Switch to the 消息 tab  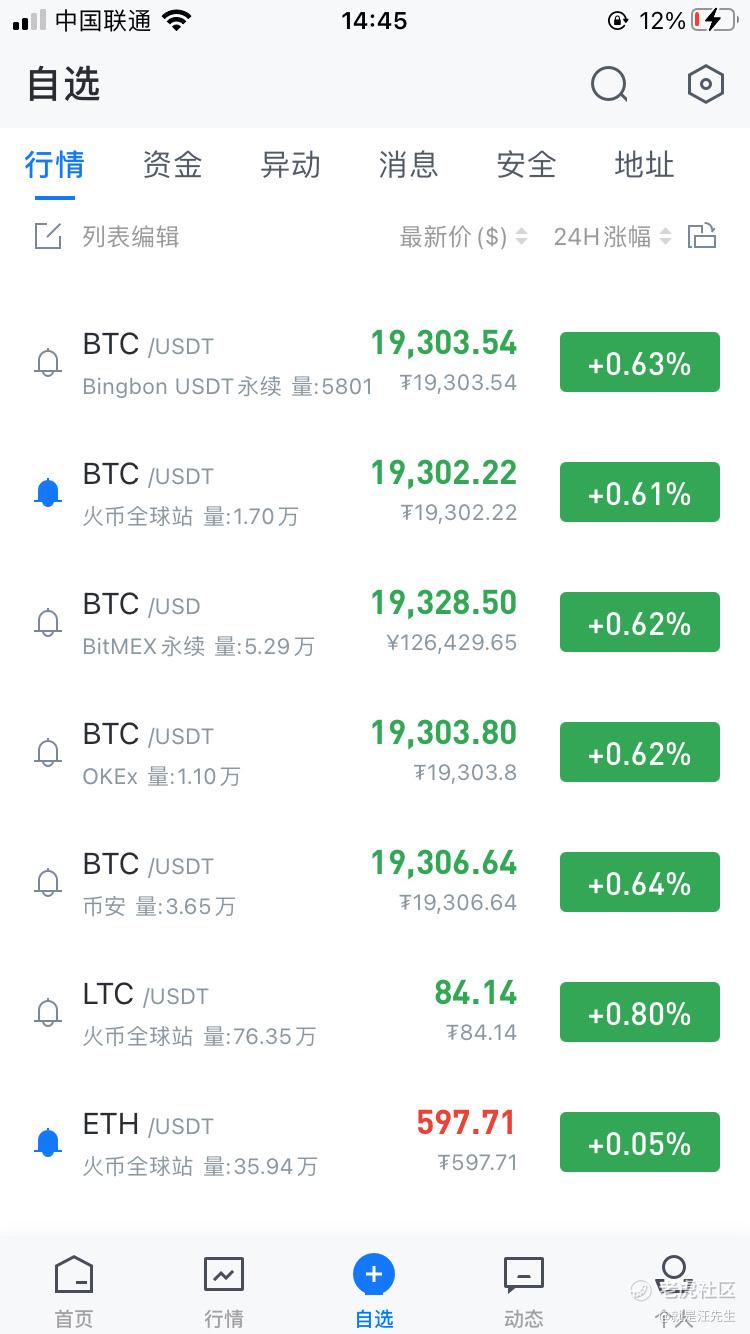coord(408,165)
